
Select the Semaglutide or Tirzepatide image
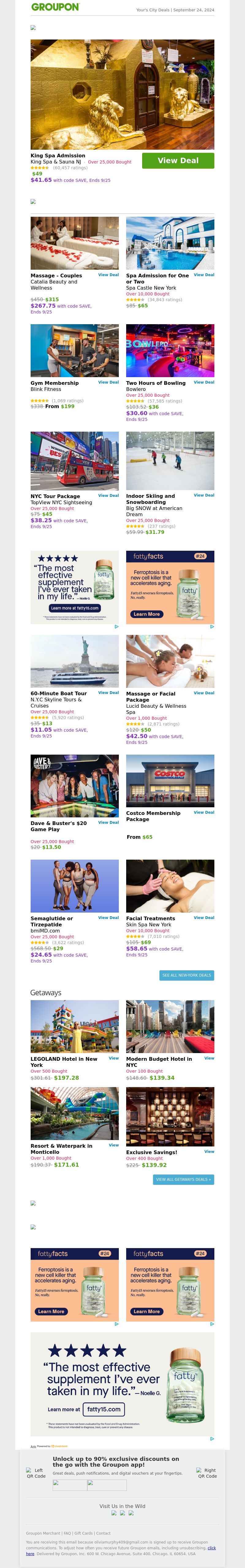pyautogui.click(x=74, y=886)
